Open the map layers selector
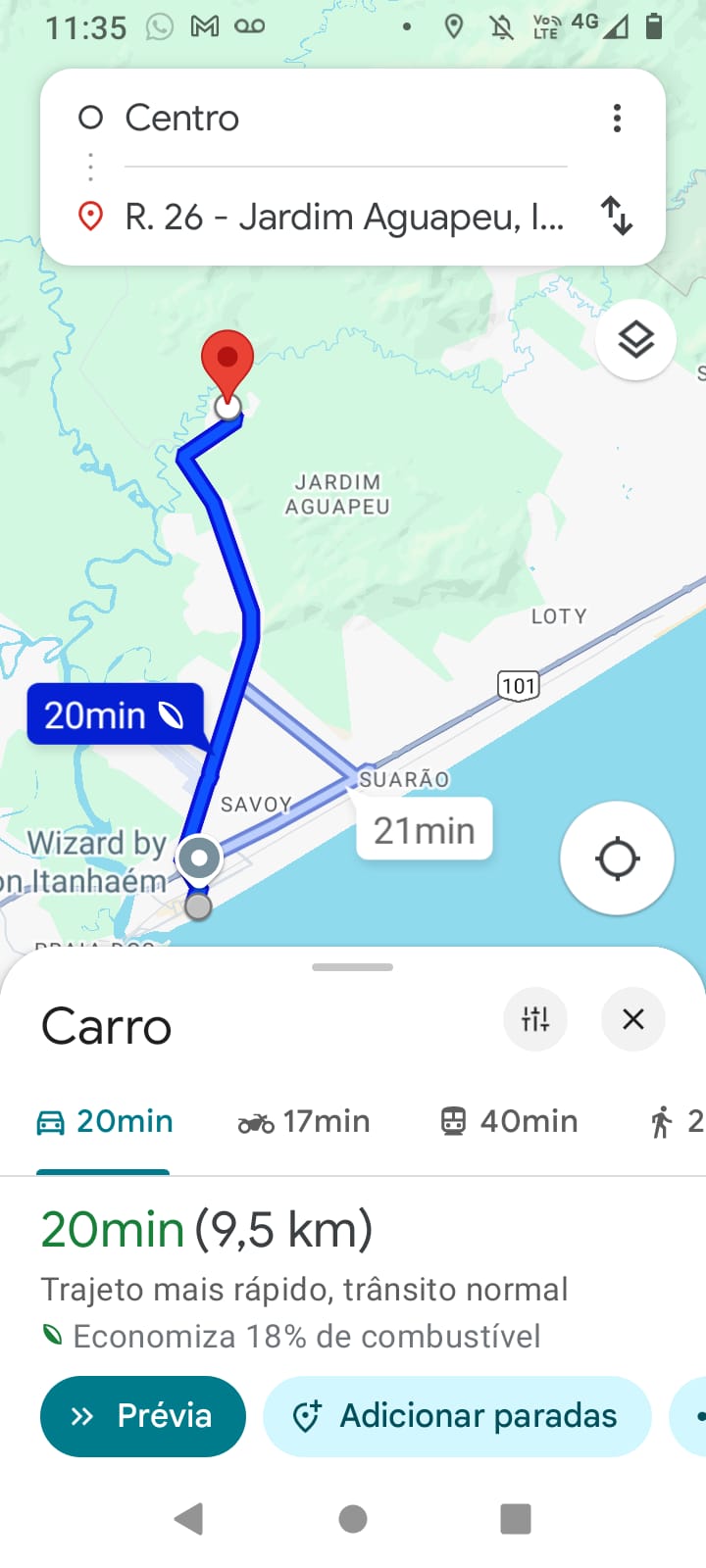 click(x=635, y=340)
